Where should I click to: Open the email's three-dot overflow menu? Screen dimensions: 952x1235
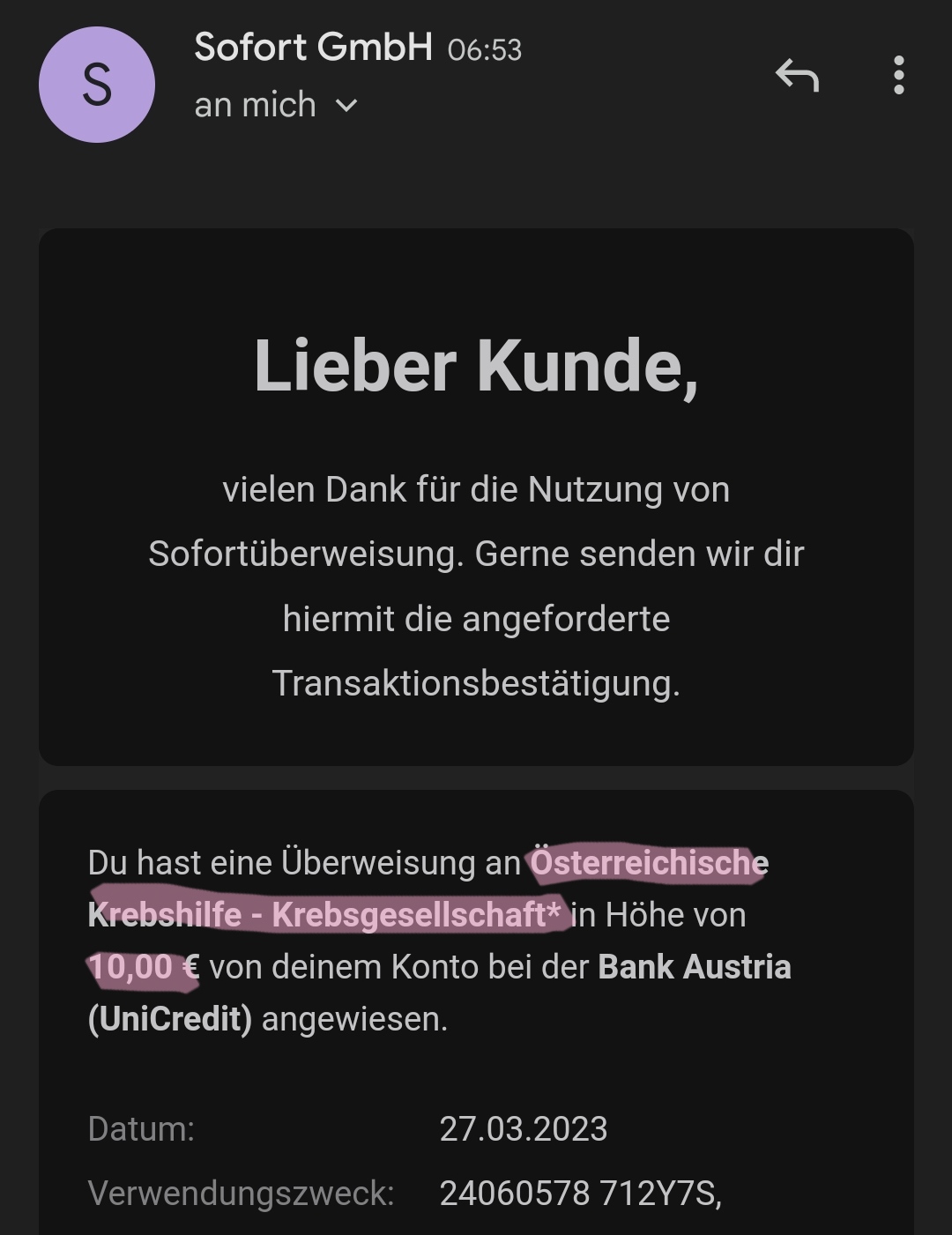pos(898,76)
